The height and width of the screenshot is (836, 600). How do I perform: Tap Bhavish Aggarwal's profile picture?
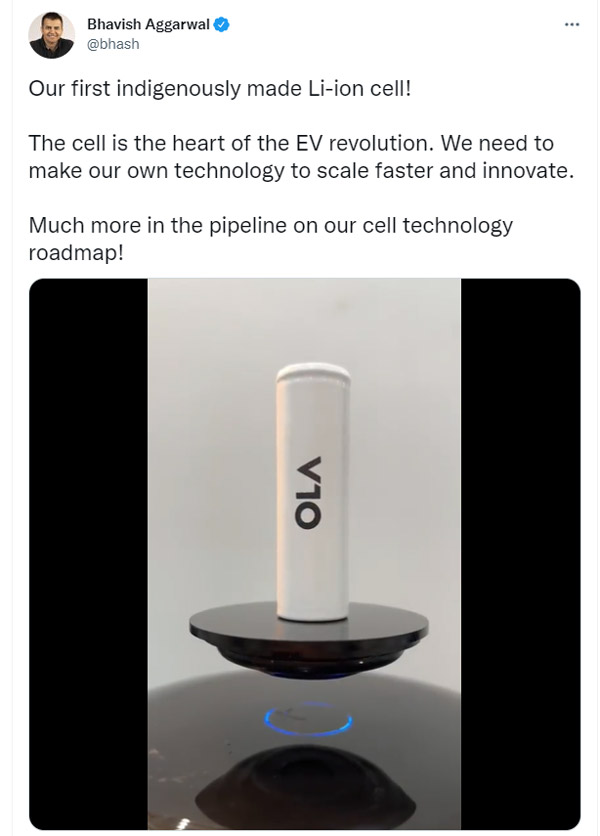click(x=49, y=35)
